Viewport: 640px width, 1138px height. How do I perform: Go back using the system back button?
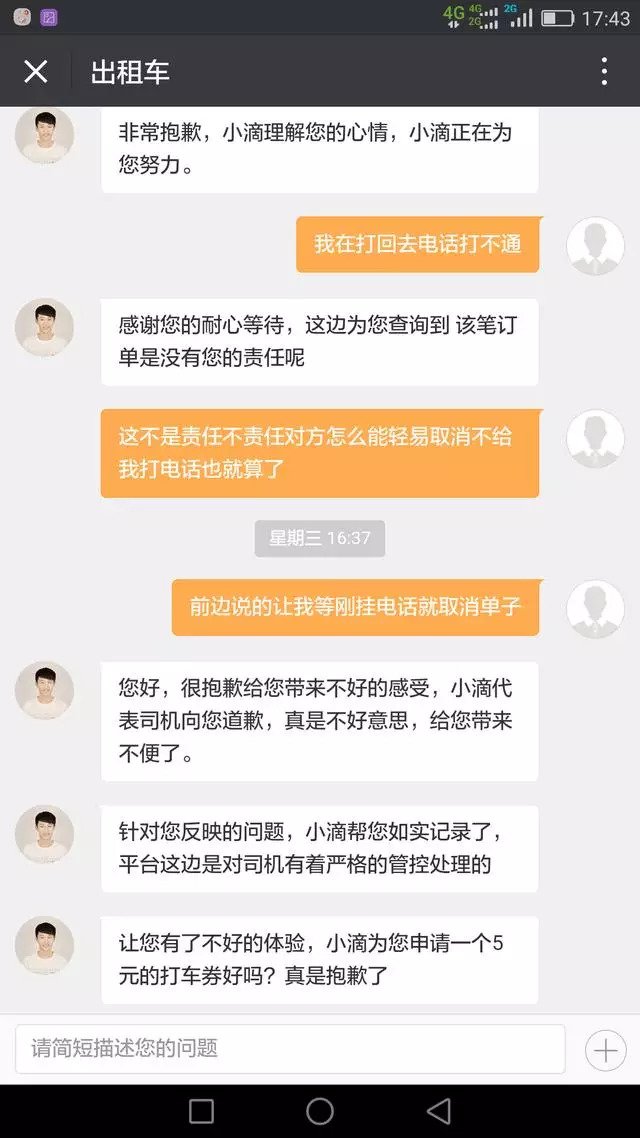coord(438,1111)
